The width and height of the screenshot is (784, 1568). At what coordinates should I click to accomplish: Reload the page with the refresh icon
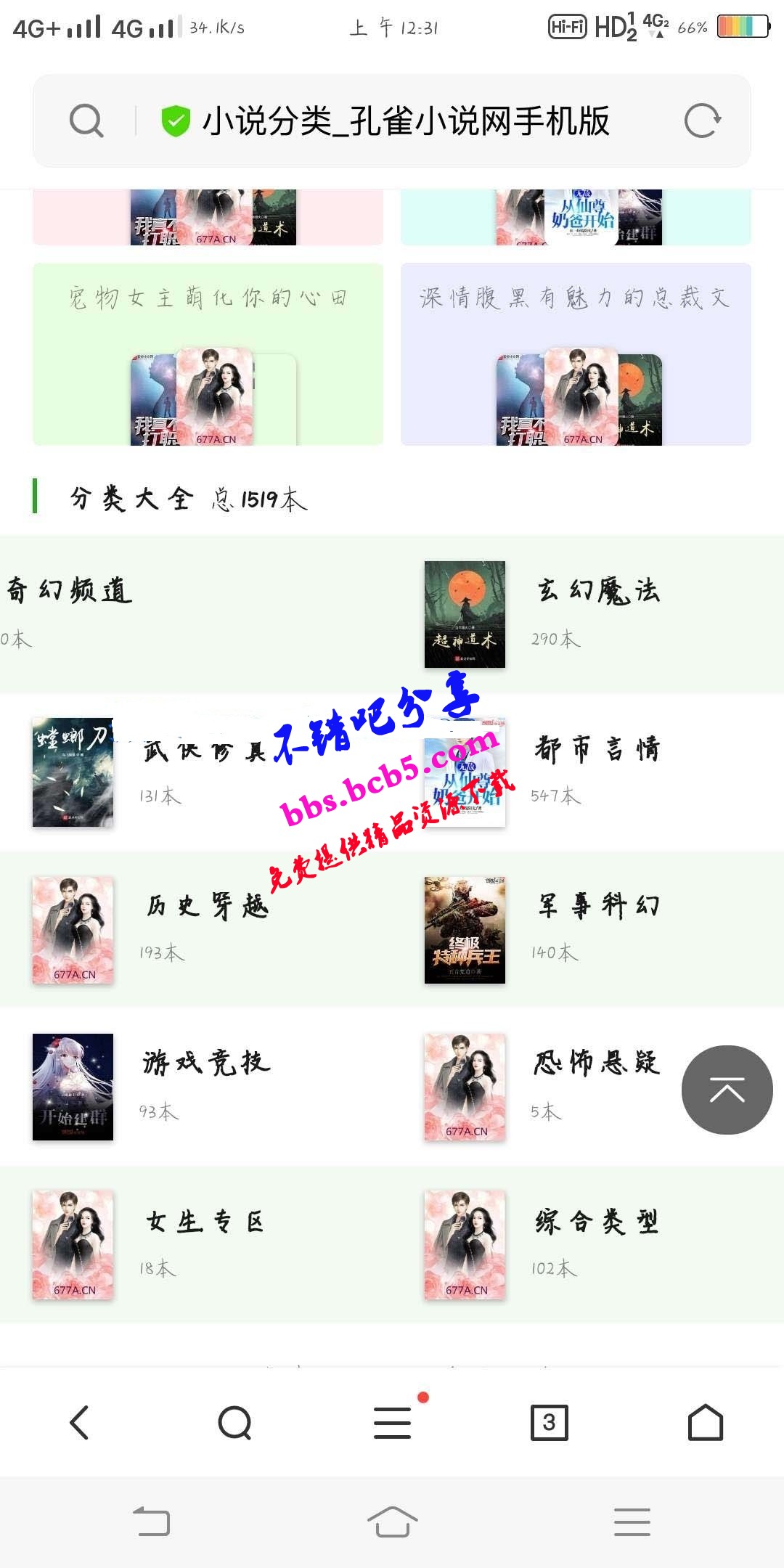coord(702,121)
